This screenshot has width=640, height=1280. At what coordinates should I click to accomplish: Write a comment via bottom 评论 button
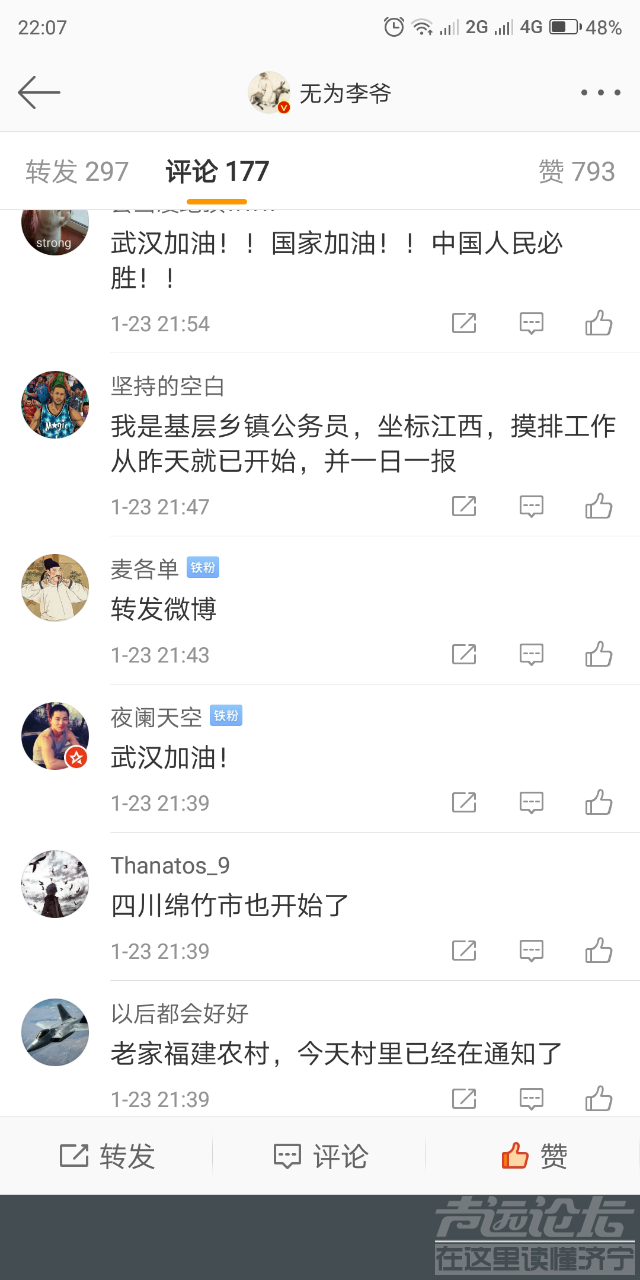click(x=320, y=1157)
